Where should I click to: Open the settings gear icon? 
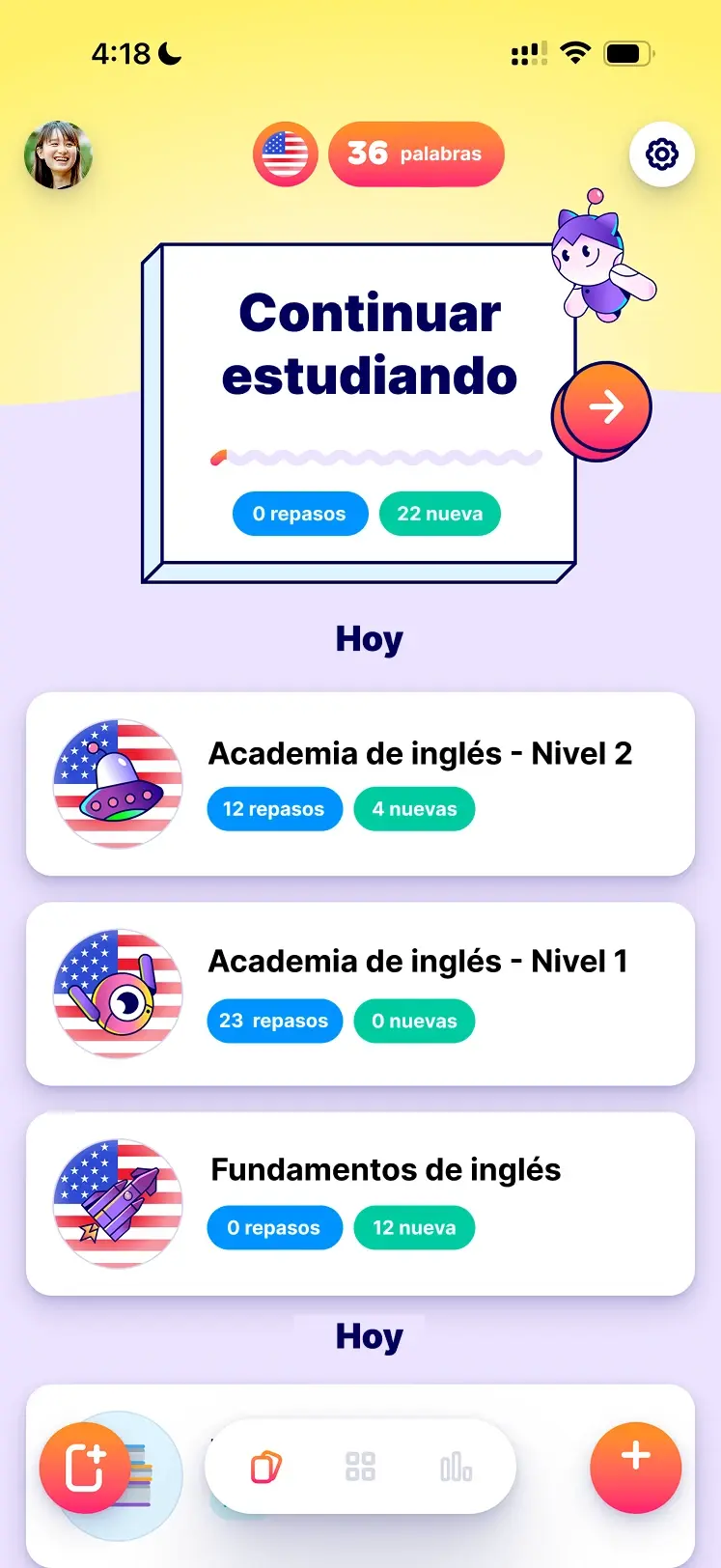(661, 154)
